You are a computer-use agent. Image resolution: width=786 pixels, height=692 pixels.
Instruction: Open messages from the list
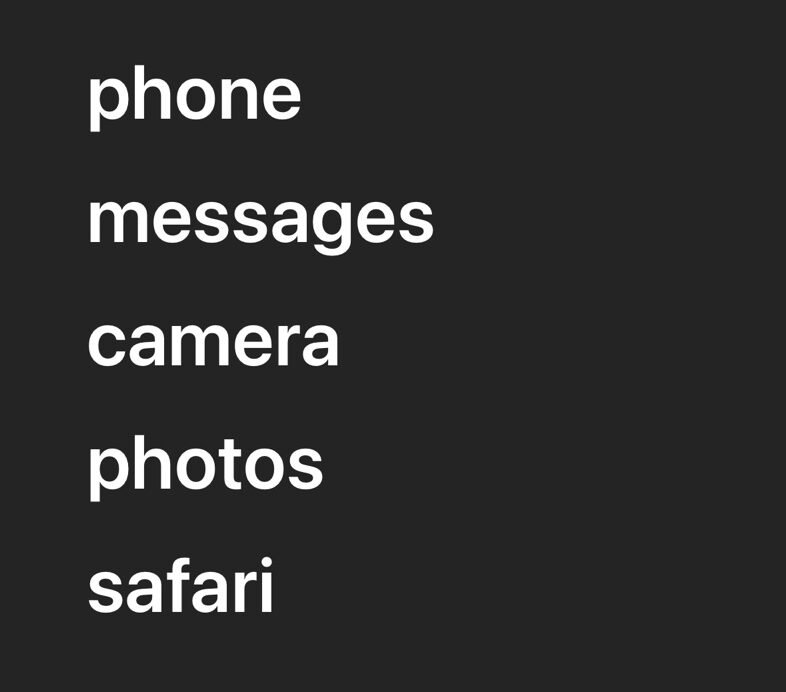(261, 223)
